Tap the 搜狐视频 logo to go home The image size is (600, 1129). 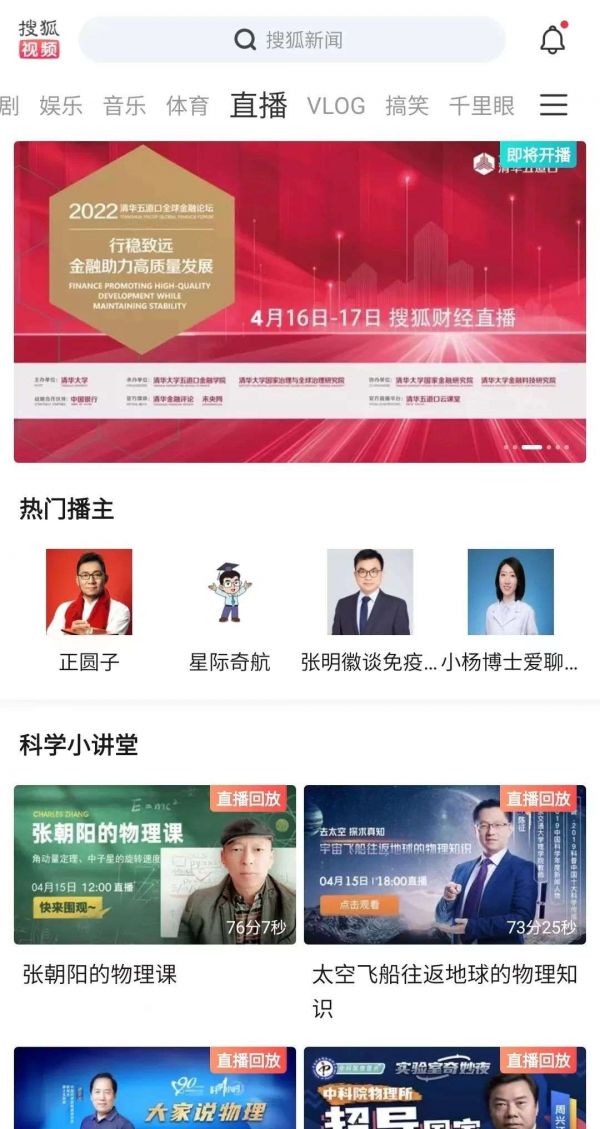pyautogui.click(x=39, y=39)
